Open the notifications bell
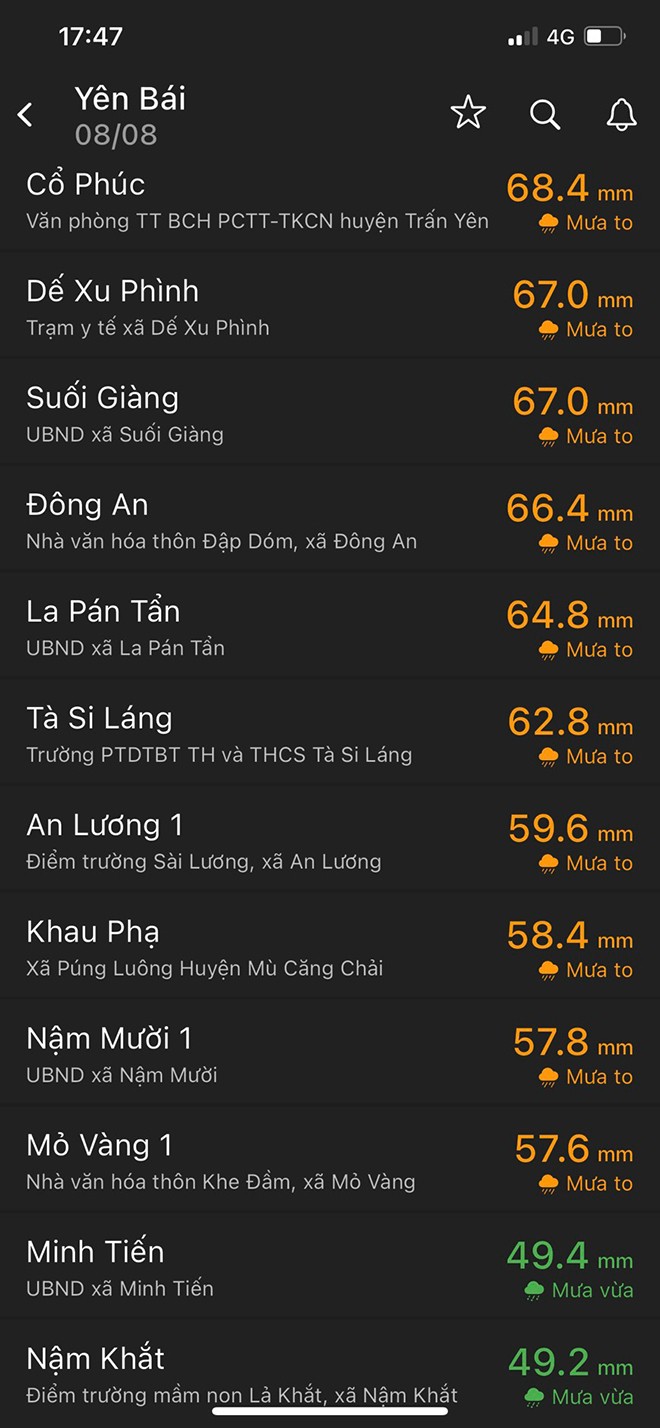660x1428 pixels. (x=621, y=114)
